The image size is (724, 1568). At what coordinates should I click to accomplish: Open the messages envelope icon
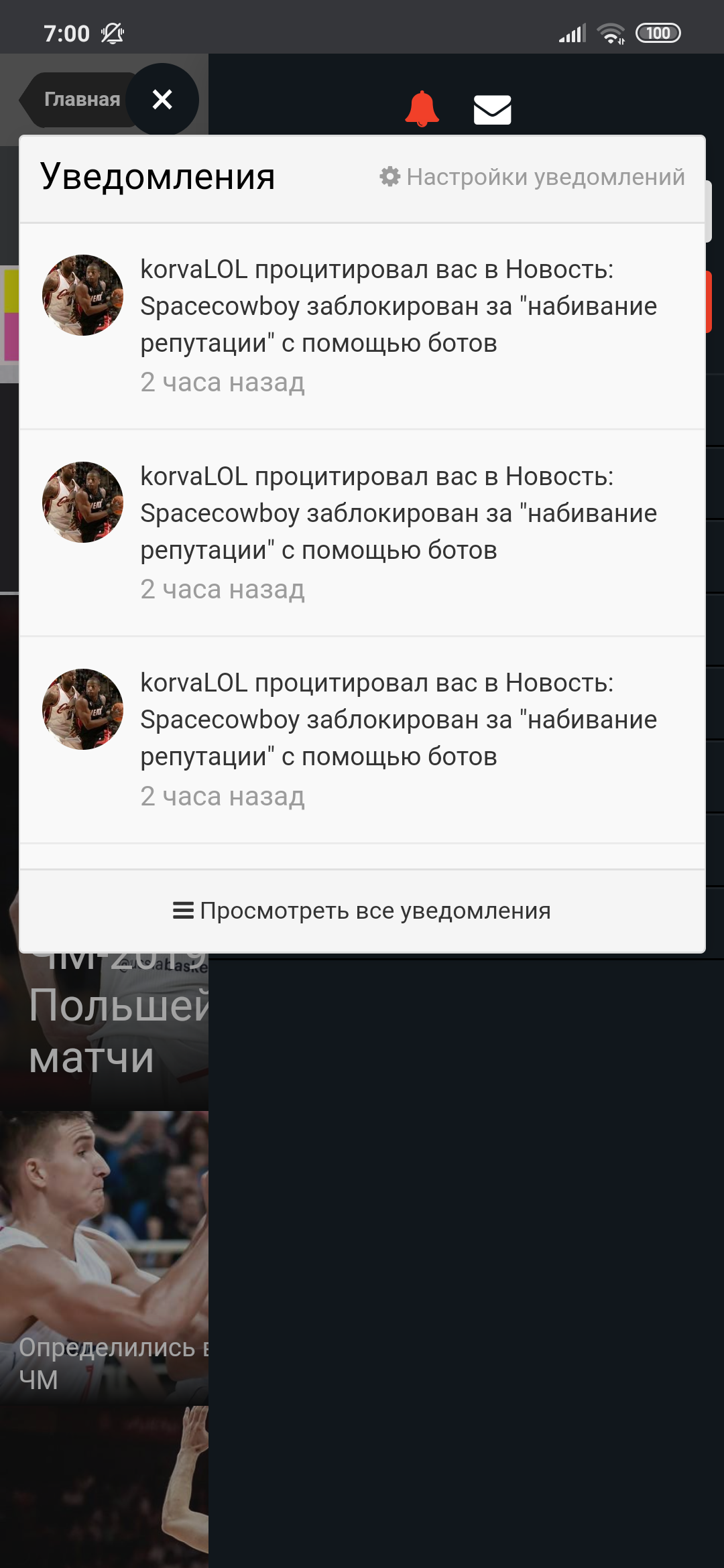[x=493, y=110]
